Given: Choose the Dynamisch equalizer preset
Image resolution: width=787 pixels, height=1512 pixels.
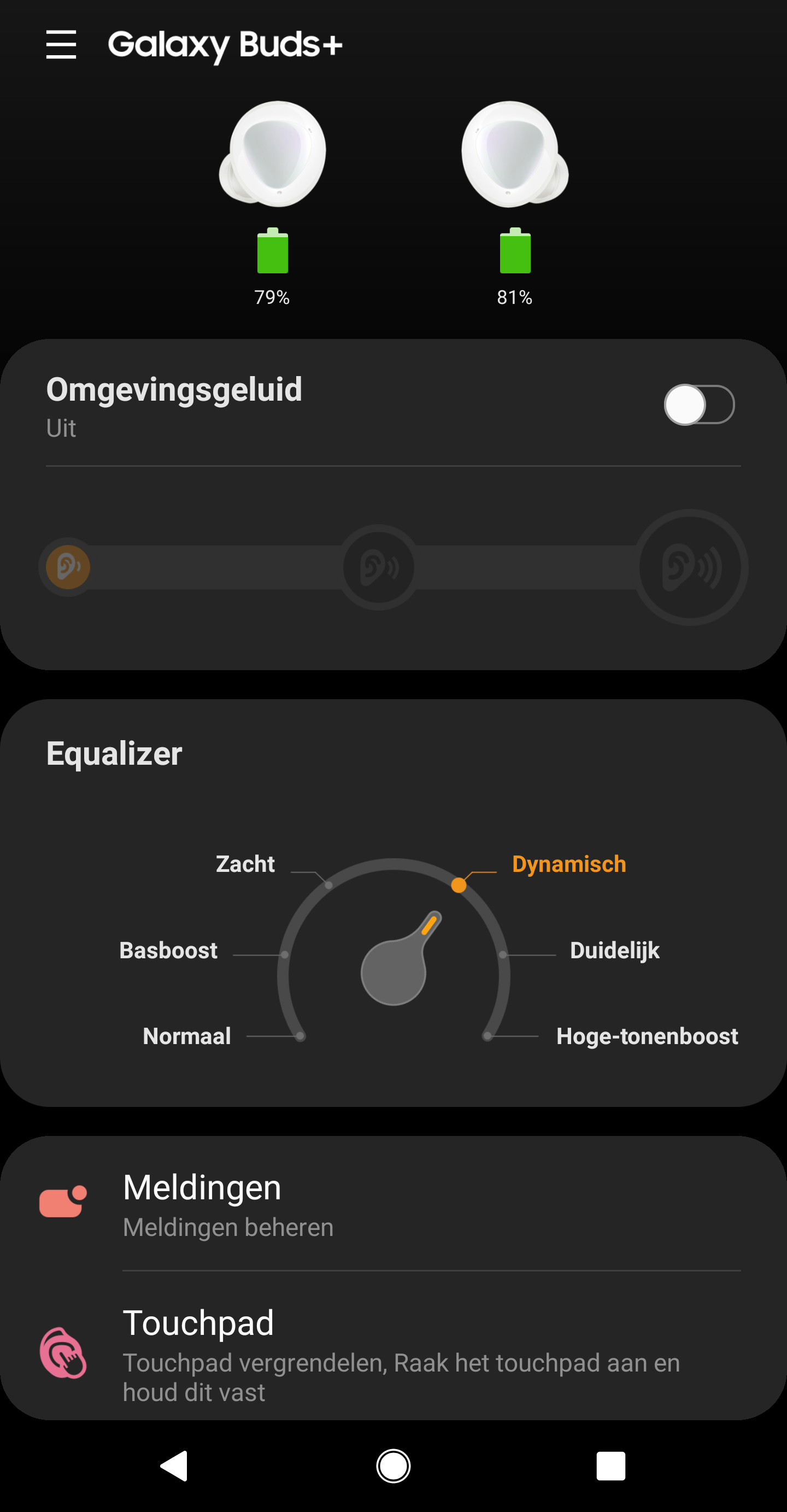Looking at the screenshot, I should click(568, 864).
